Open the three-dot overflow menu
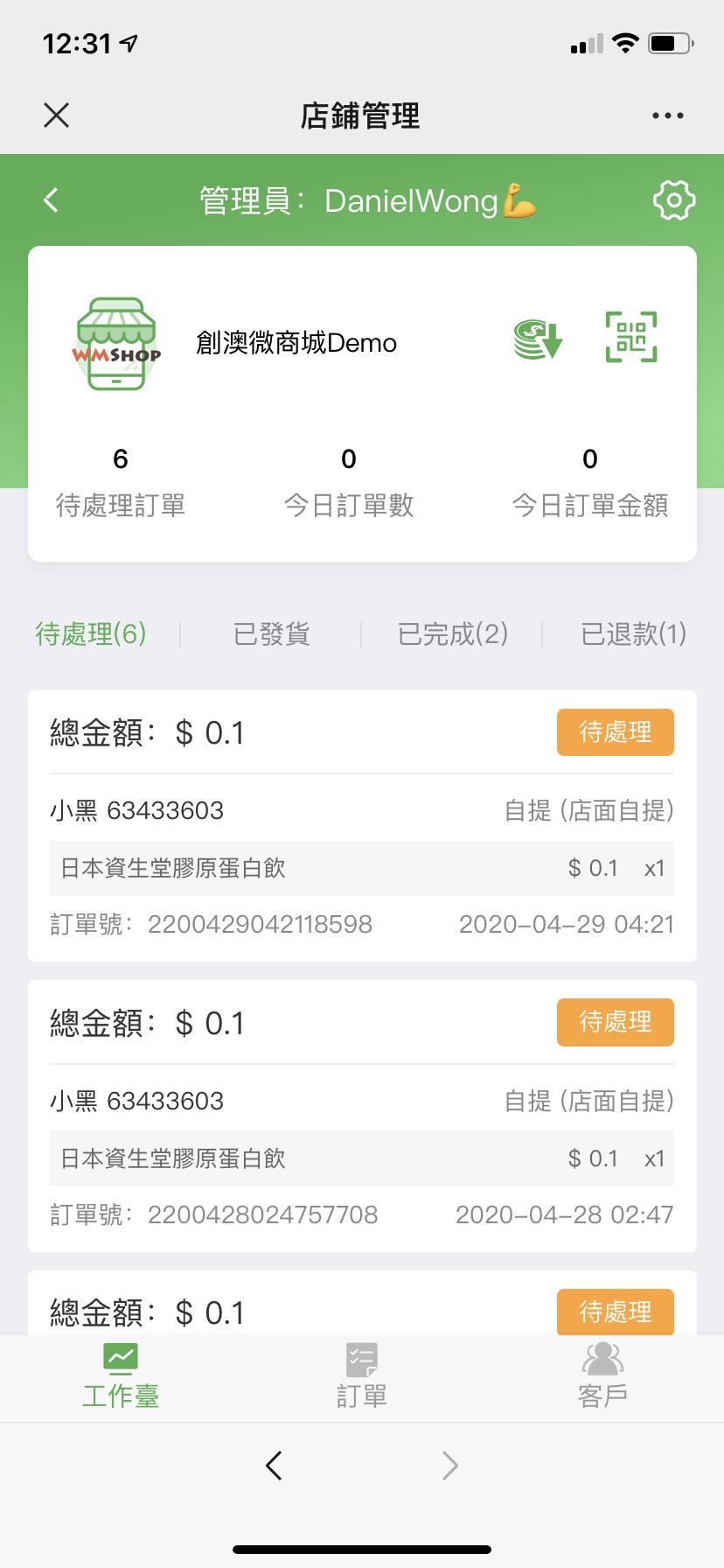 667,115
